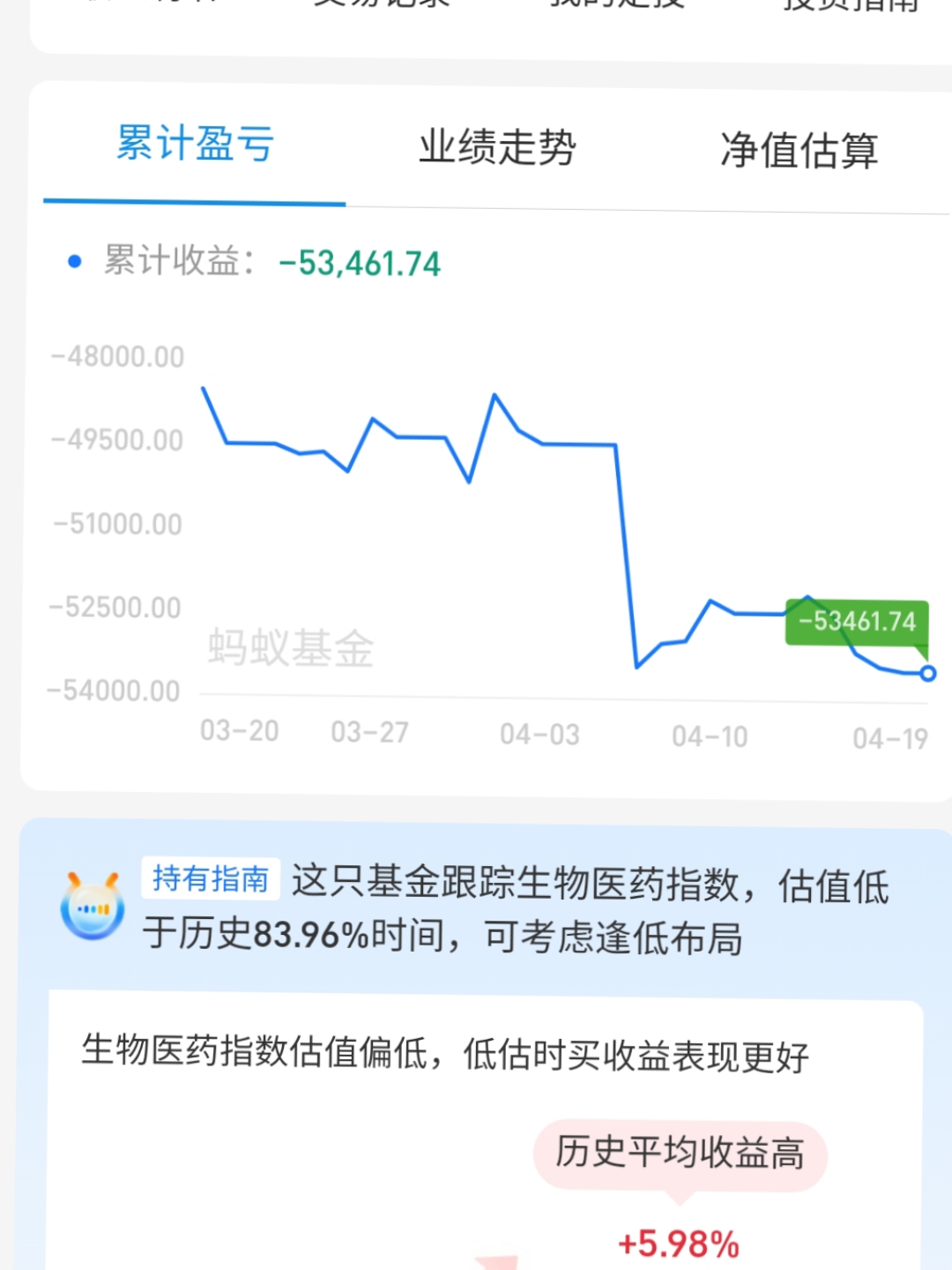The height and width of the screenshot is (1270, 952).
Task: Tap the lowest dip point of the blue line
Action: click(x=637, y=668)
